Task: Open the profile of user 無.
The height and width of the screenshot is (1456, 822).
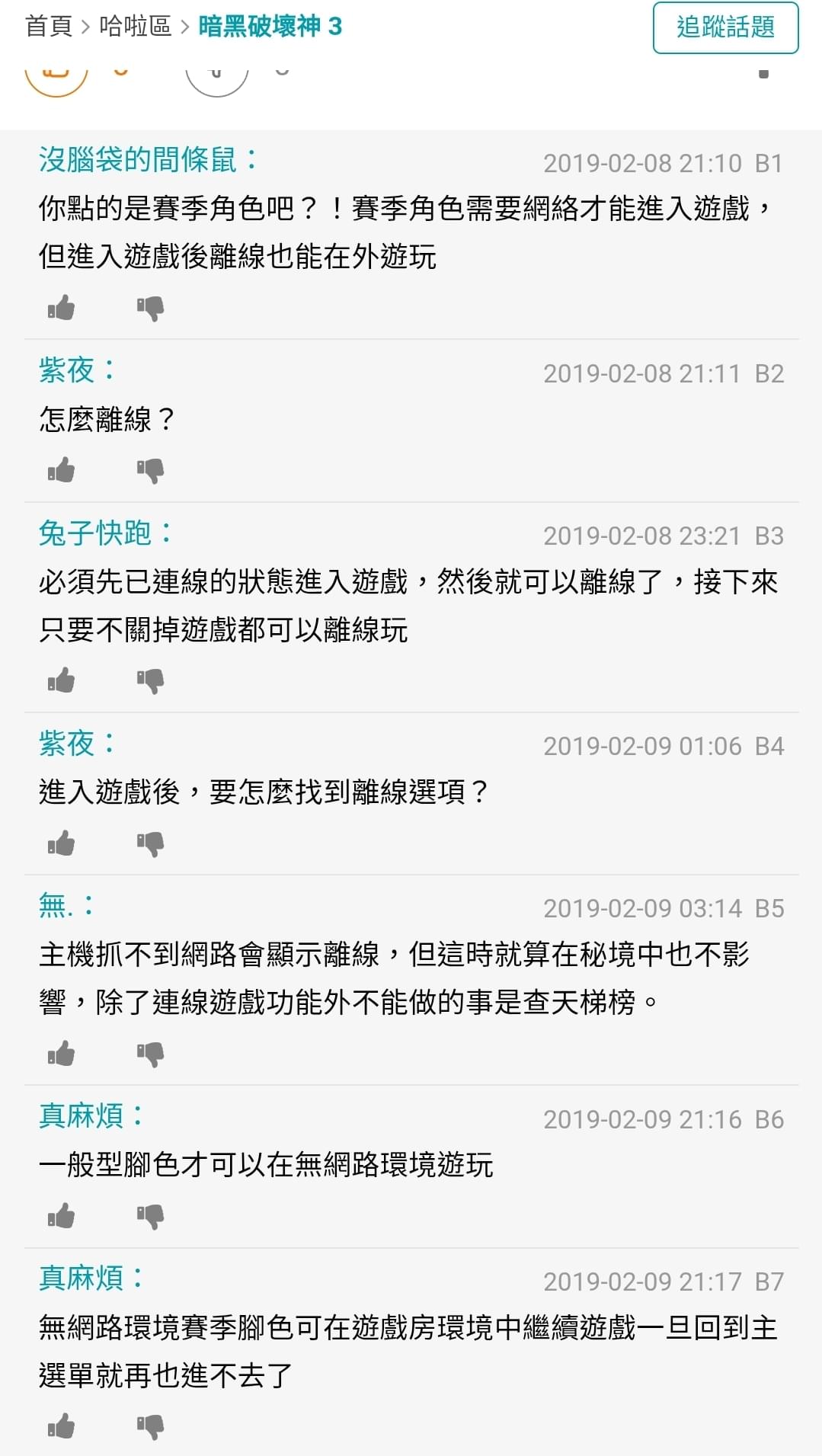Action: coord(56,906)
